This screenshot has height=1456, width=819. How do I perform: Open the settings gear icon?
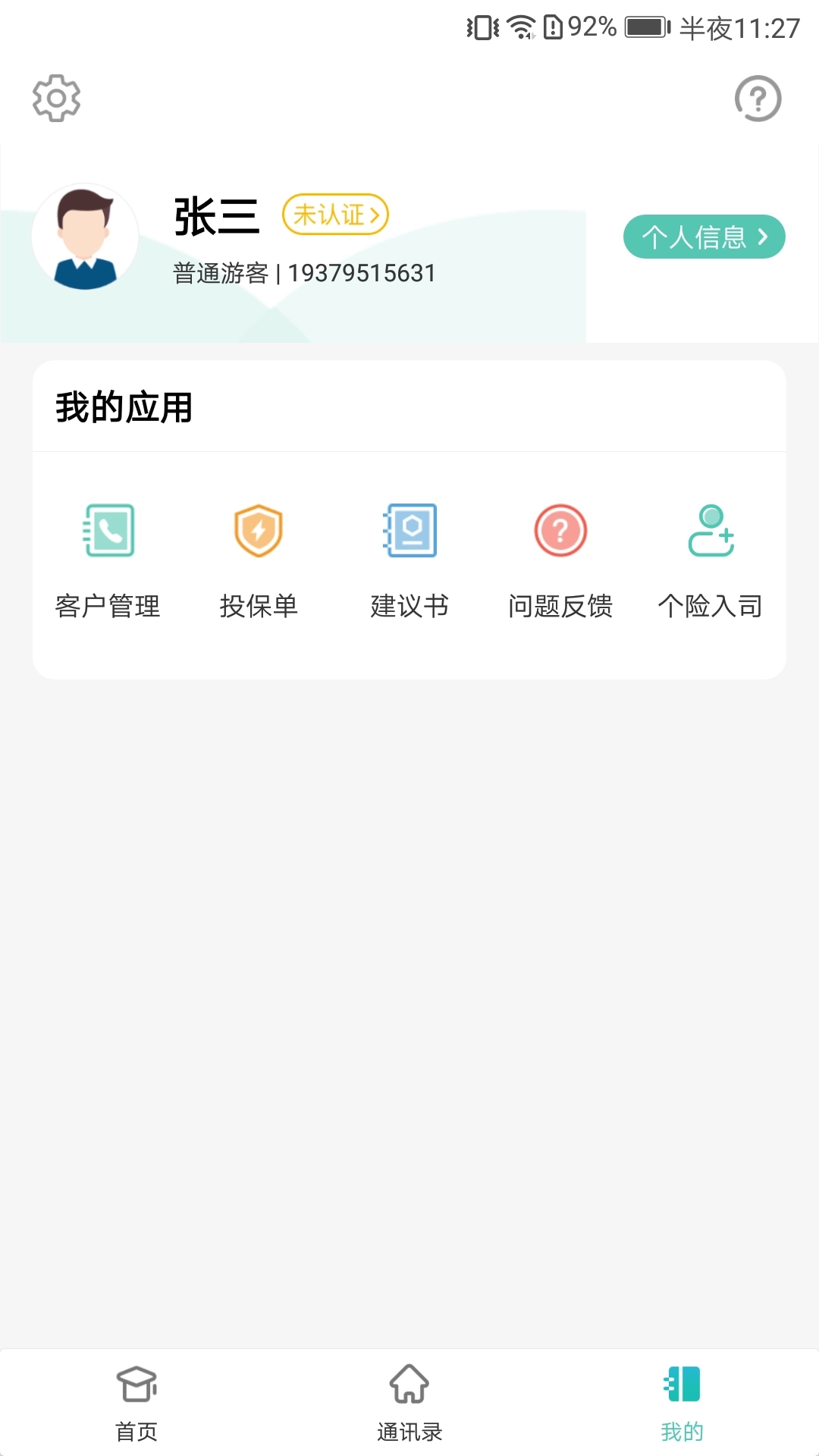[55, 97]
